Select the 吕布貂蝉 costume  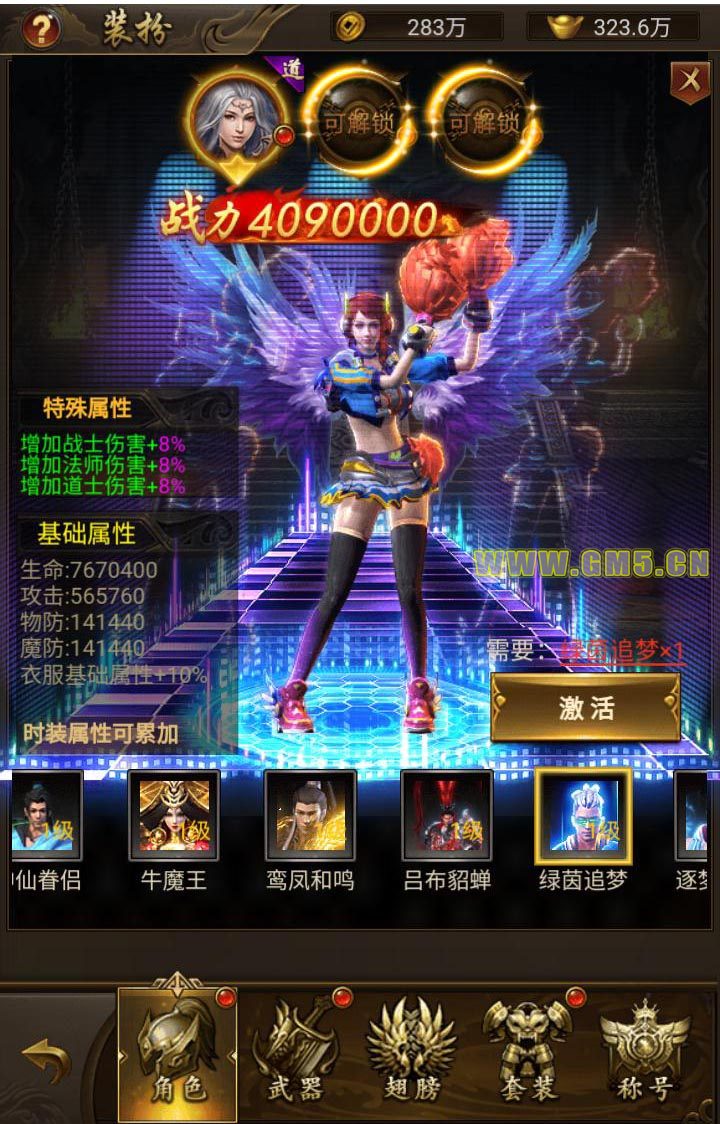(446, 816)
